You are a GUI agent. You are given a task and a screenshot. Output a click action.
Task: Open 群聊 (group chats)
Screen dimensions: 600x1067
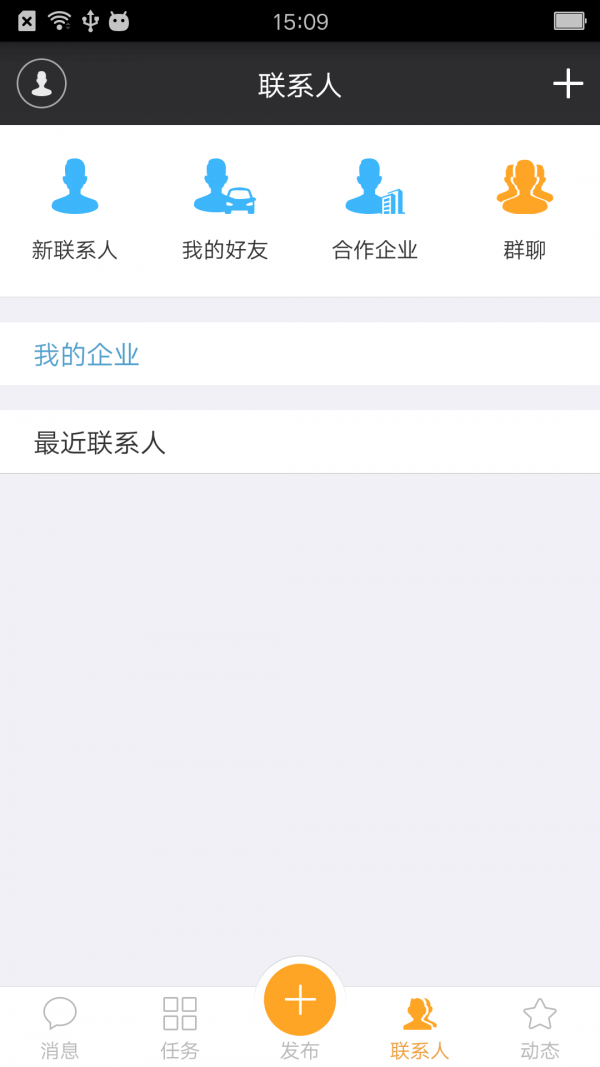point(525,210)
